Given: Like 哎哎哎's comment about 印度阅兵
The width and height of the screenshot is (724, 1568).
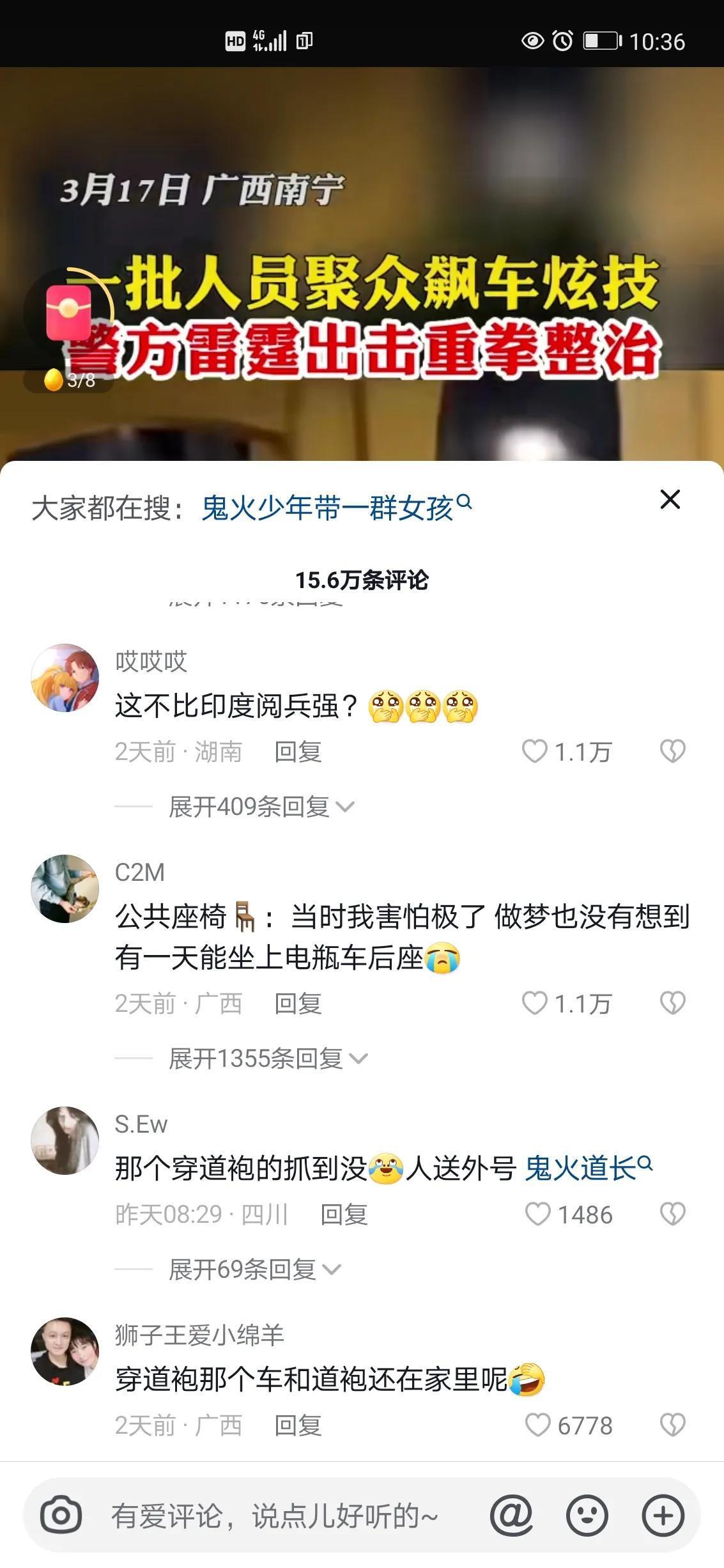Looking at the screenshot, I should (535, 751).
